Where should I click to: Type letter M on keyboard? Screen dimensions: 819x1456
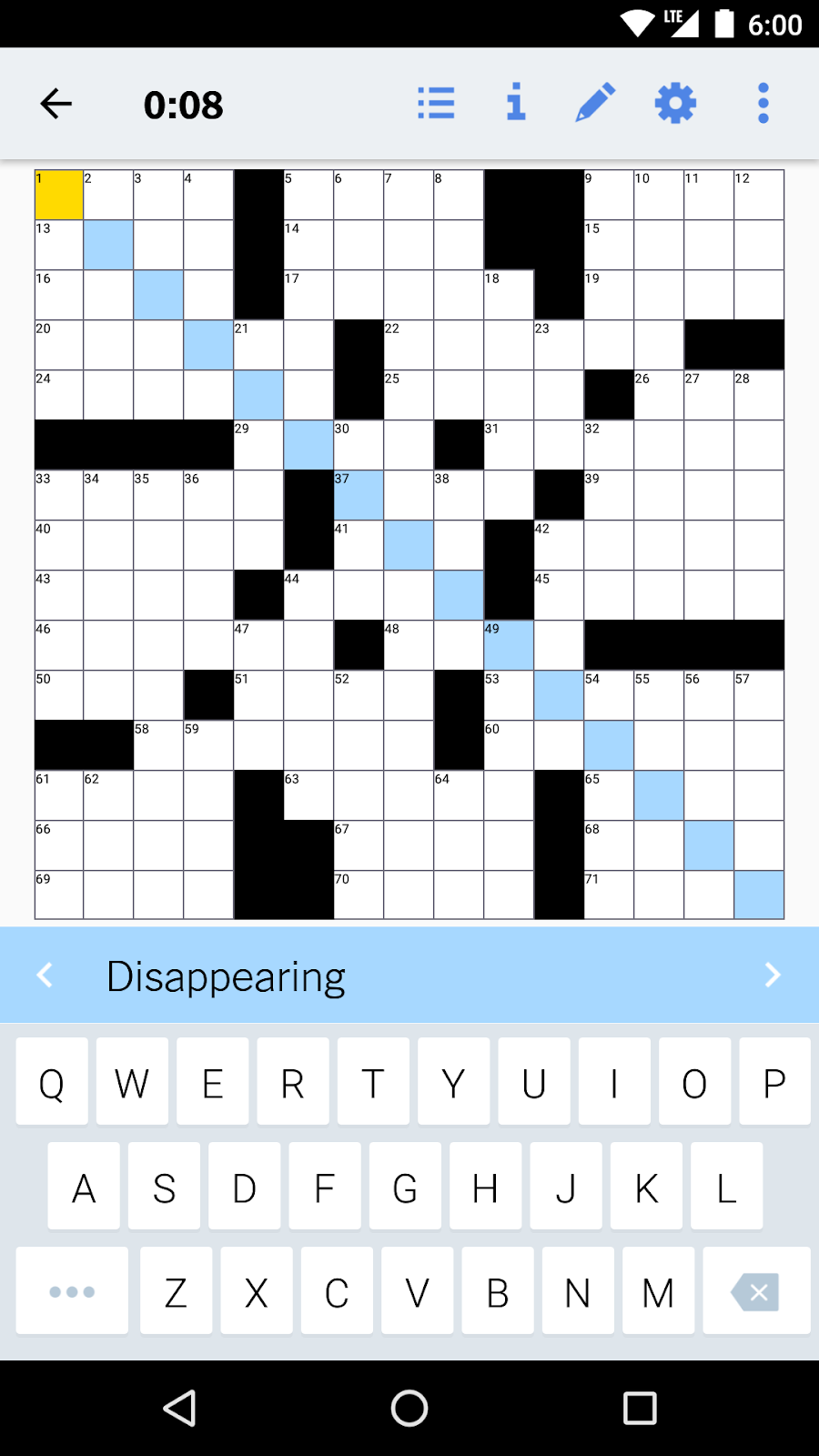[x=658, y=1291]
